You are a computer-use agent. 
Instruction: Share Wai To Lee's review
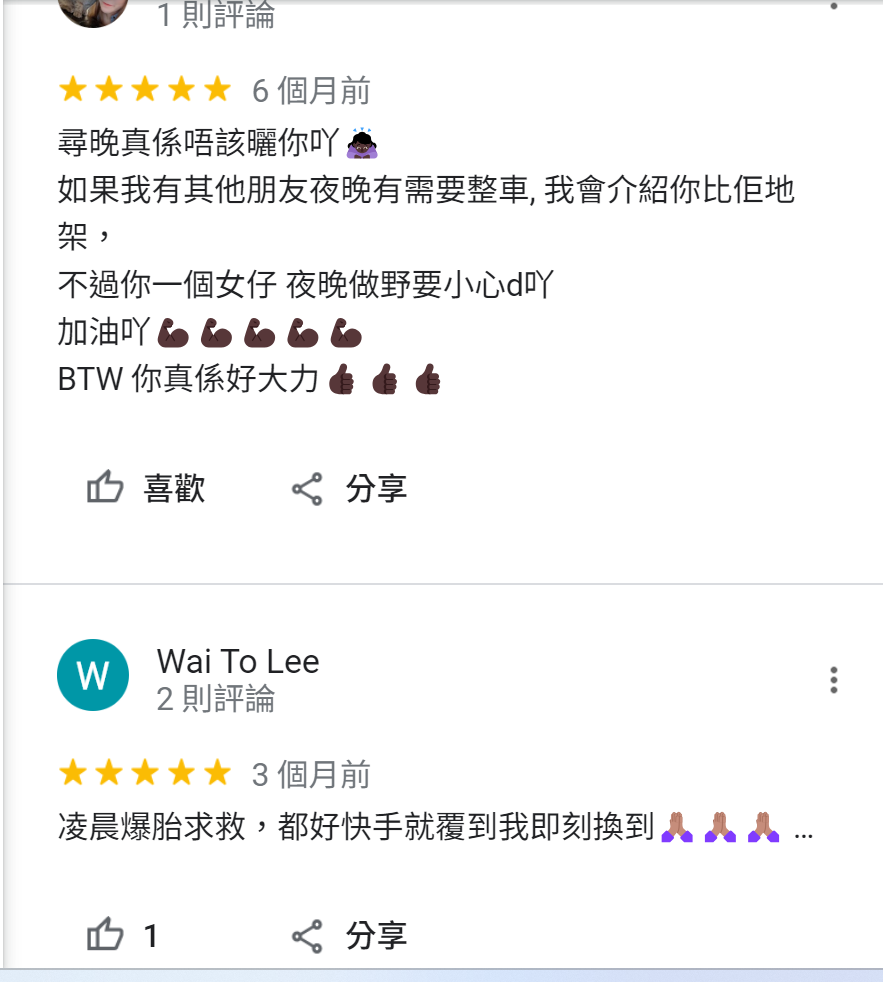pos(350,936)
